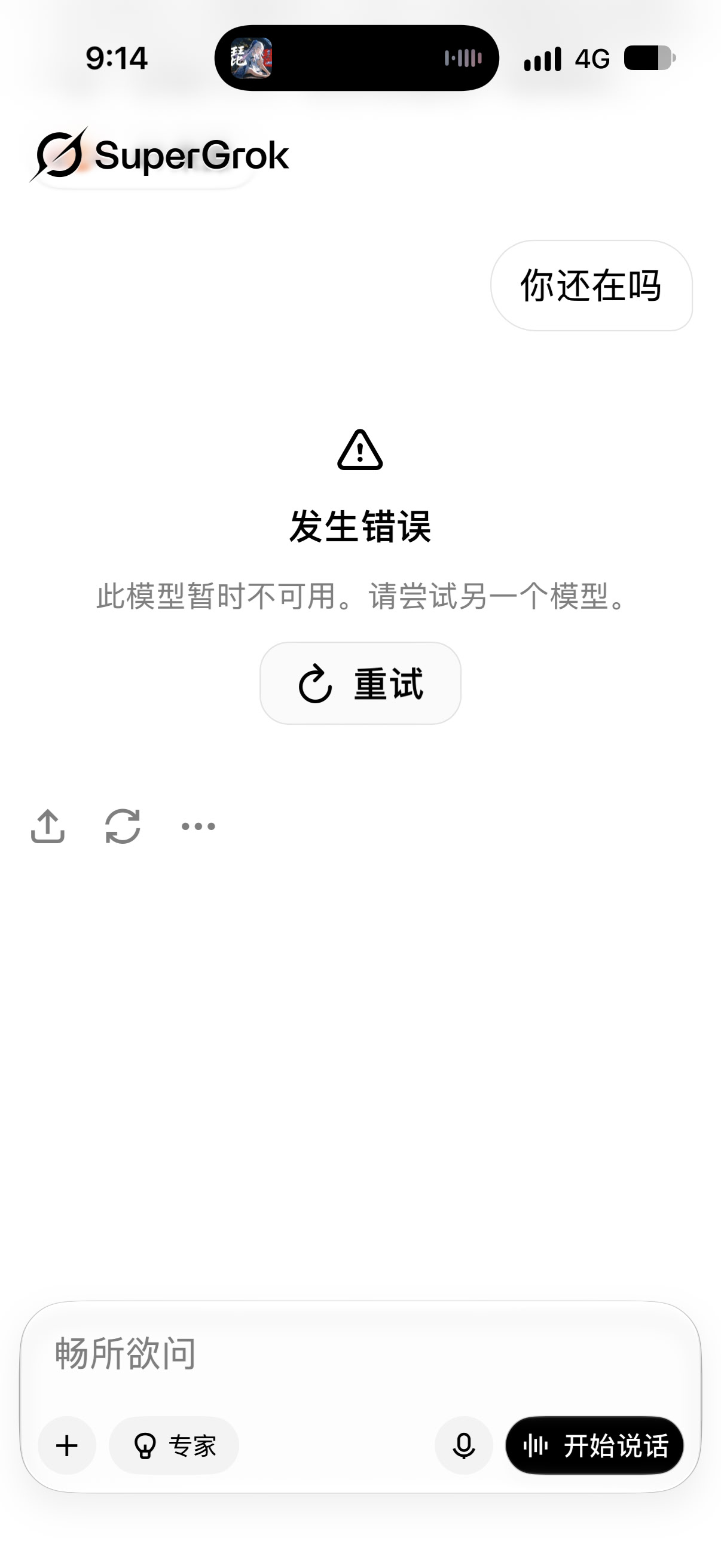Tap the 开始说话 voice chat button
The width and height of the screenshot is (721, 1568).
tap(594, 1445)
